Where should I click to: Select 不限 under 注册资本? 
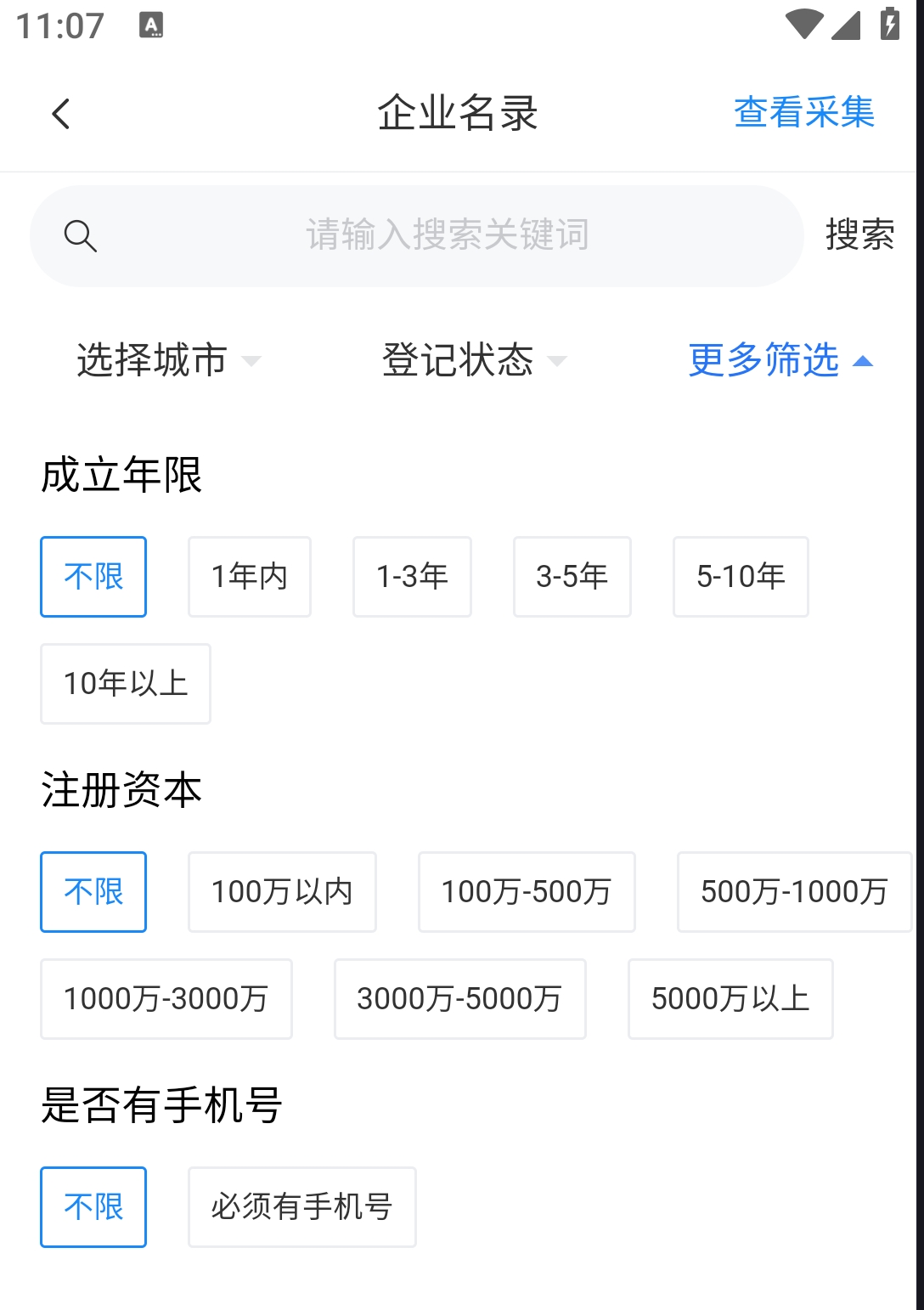[x=93, y=892]
